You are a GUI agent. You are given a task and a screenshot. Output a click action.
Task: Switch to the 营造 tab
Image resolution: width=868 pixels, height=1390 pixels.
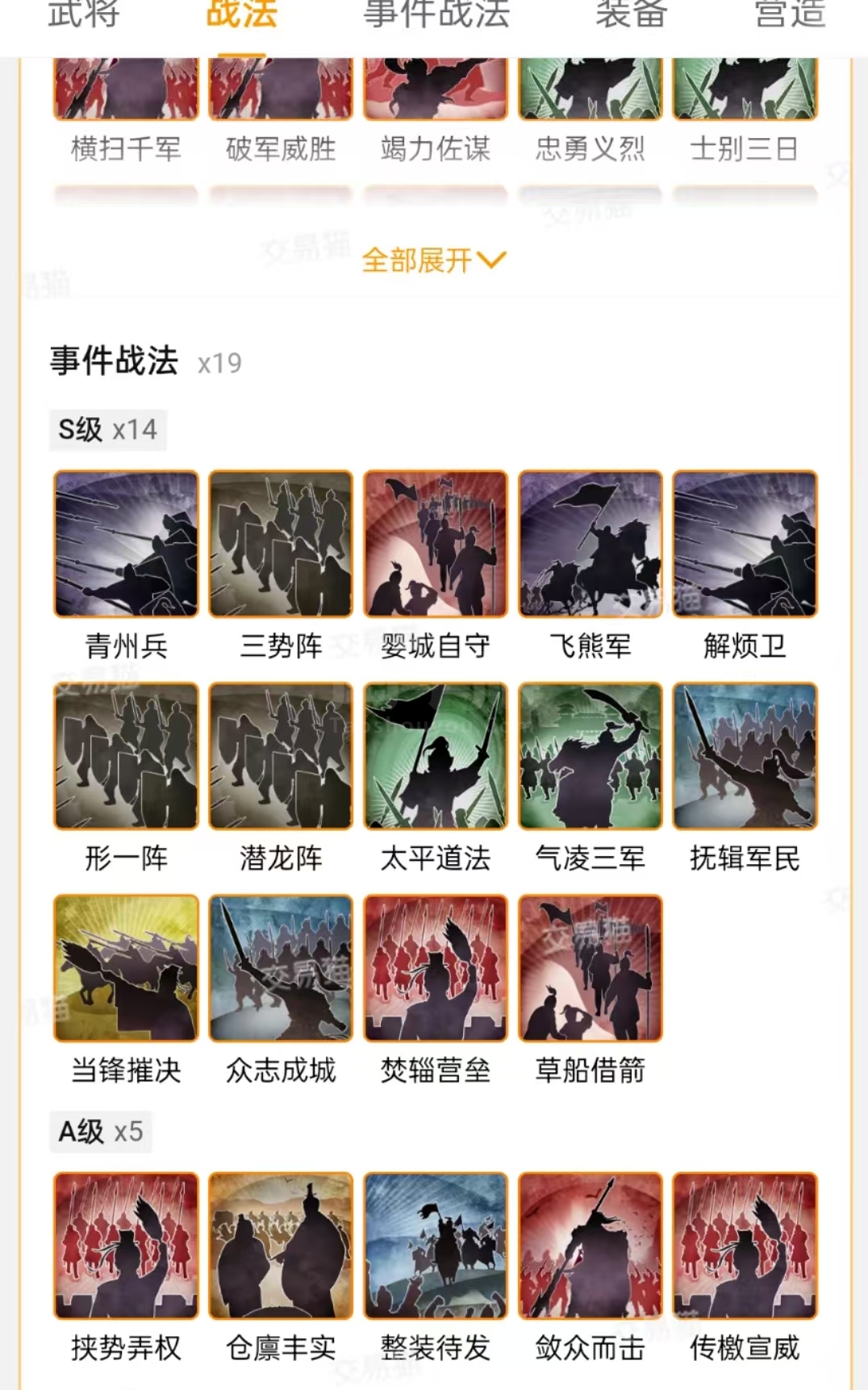pyautogui.click(x=790, y=15)
